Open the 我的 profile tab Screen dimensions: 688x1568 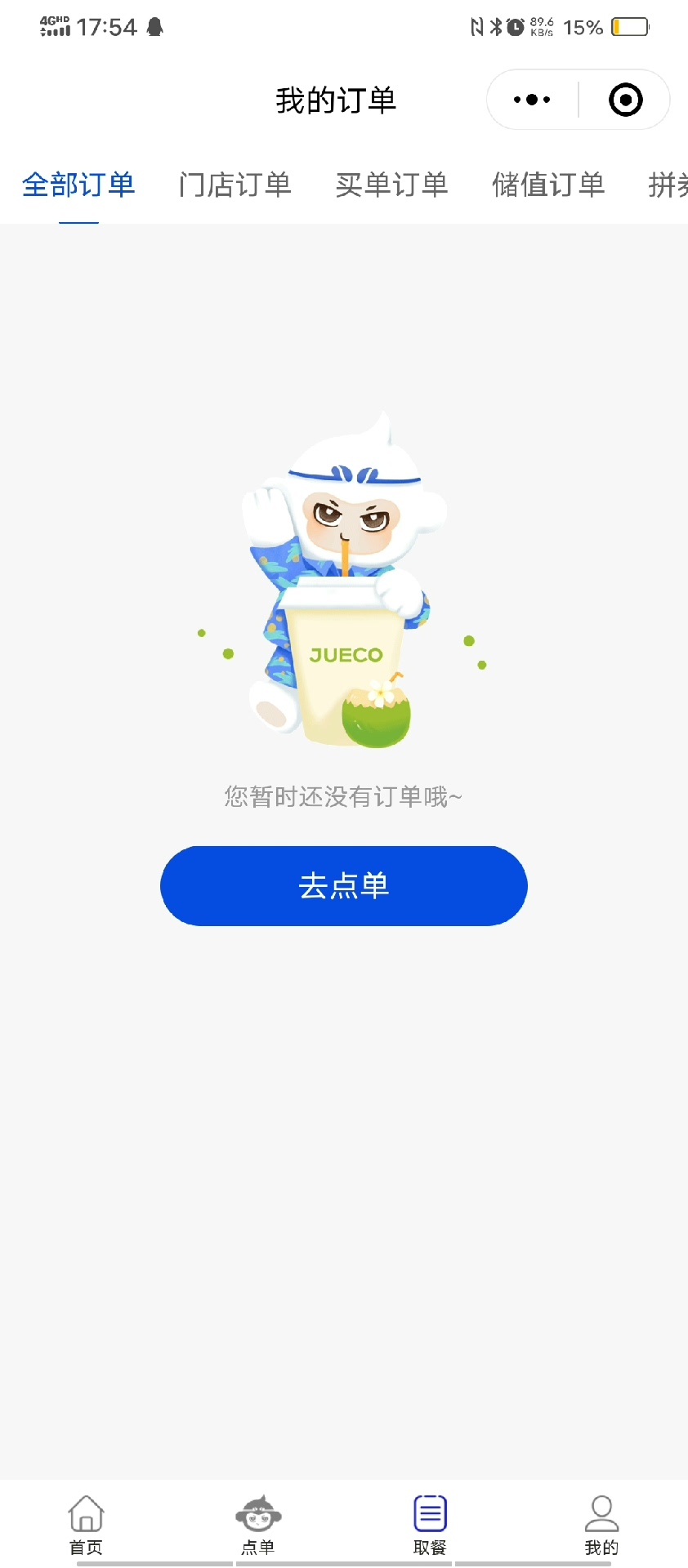coord(601,1524)
